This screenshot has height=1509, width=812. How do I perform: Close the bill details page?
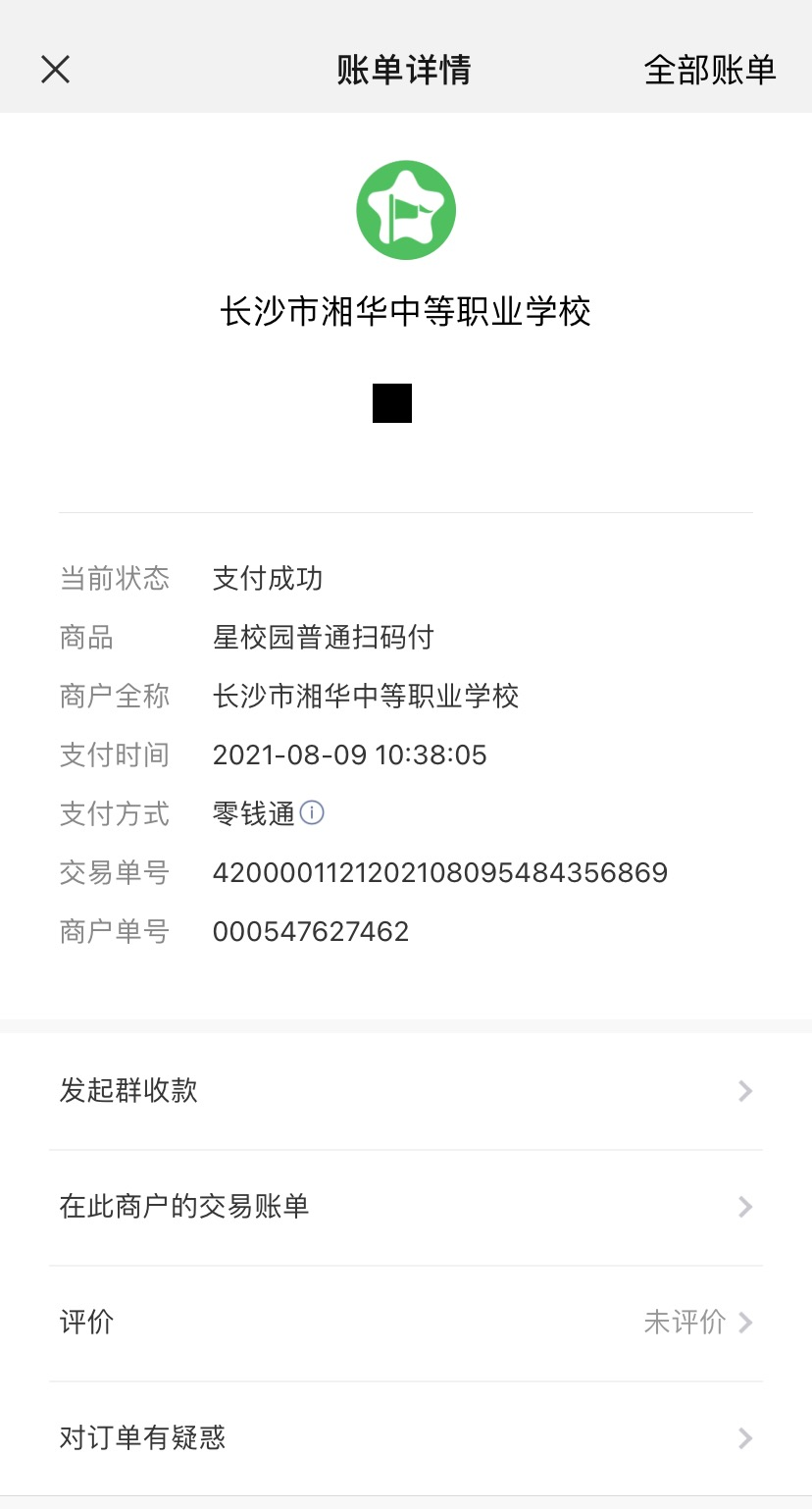[x=55, y=70]
